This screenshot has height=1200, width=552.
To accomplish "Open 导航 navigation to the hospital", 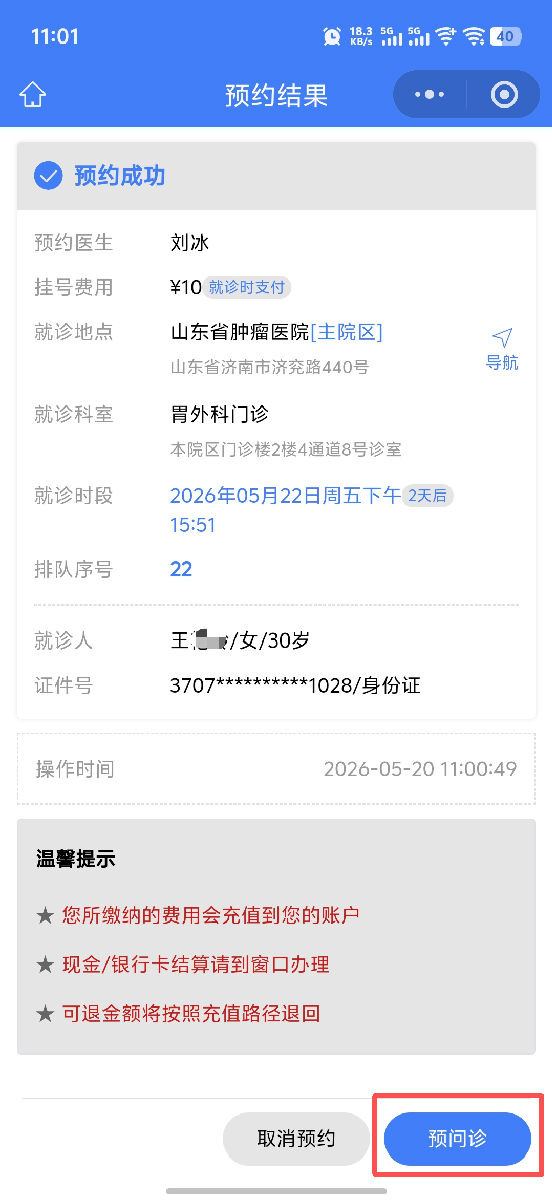I will pos(502,349).
